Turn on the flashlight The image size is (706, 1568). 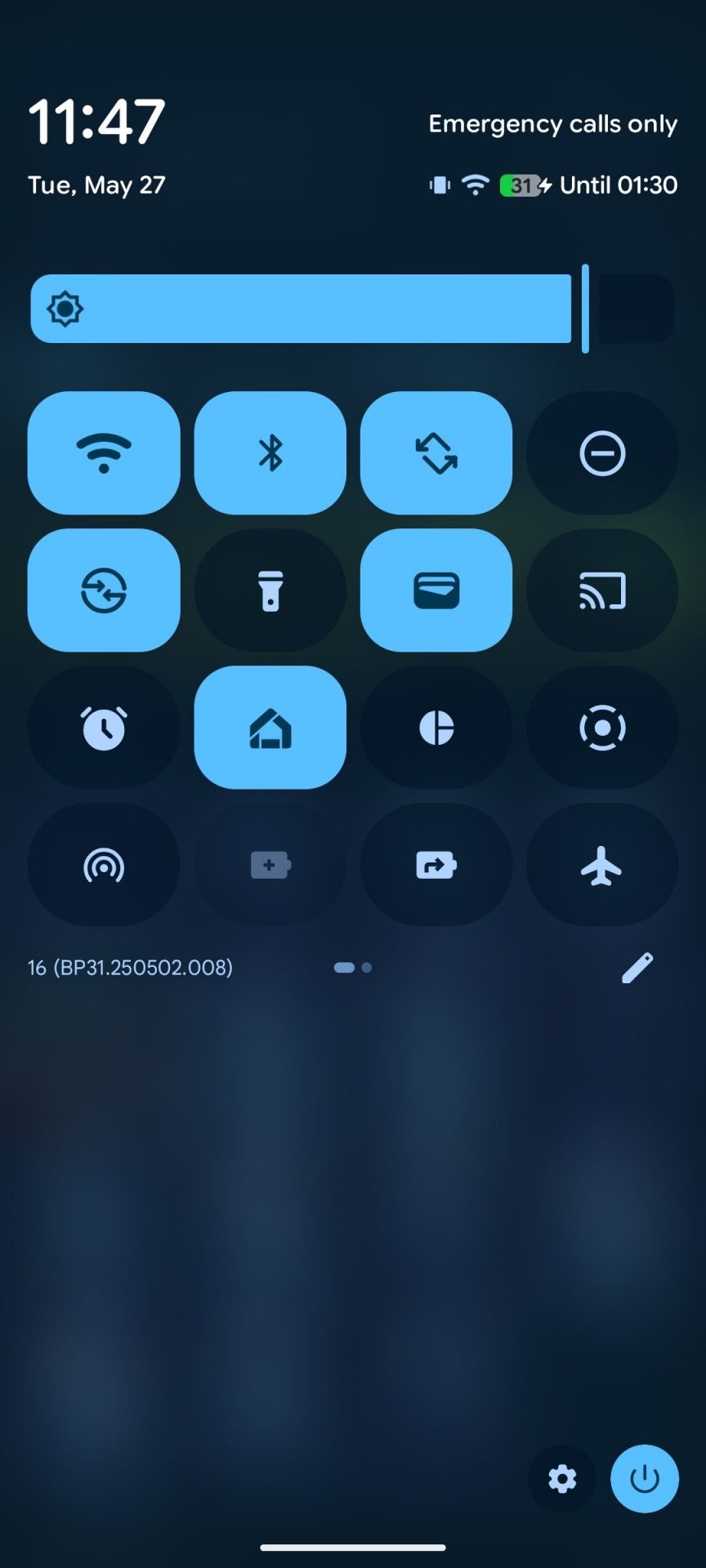(x=270, y=590)
